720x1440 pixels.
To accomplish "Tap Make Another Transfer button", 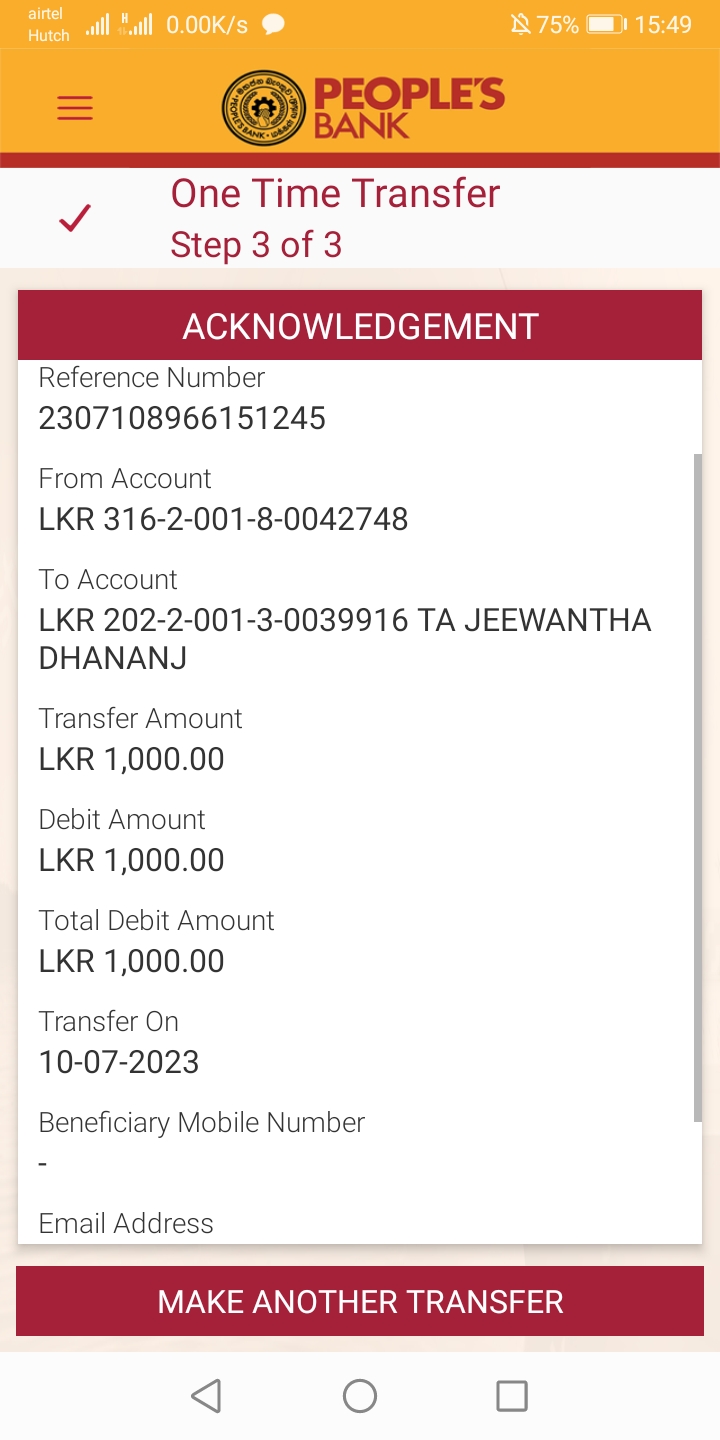I will pos(360,1301).
